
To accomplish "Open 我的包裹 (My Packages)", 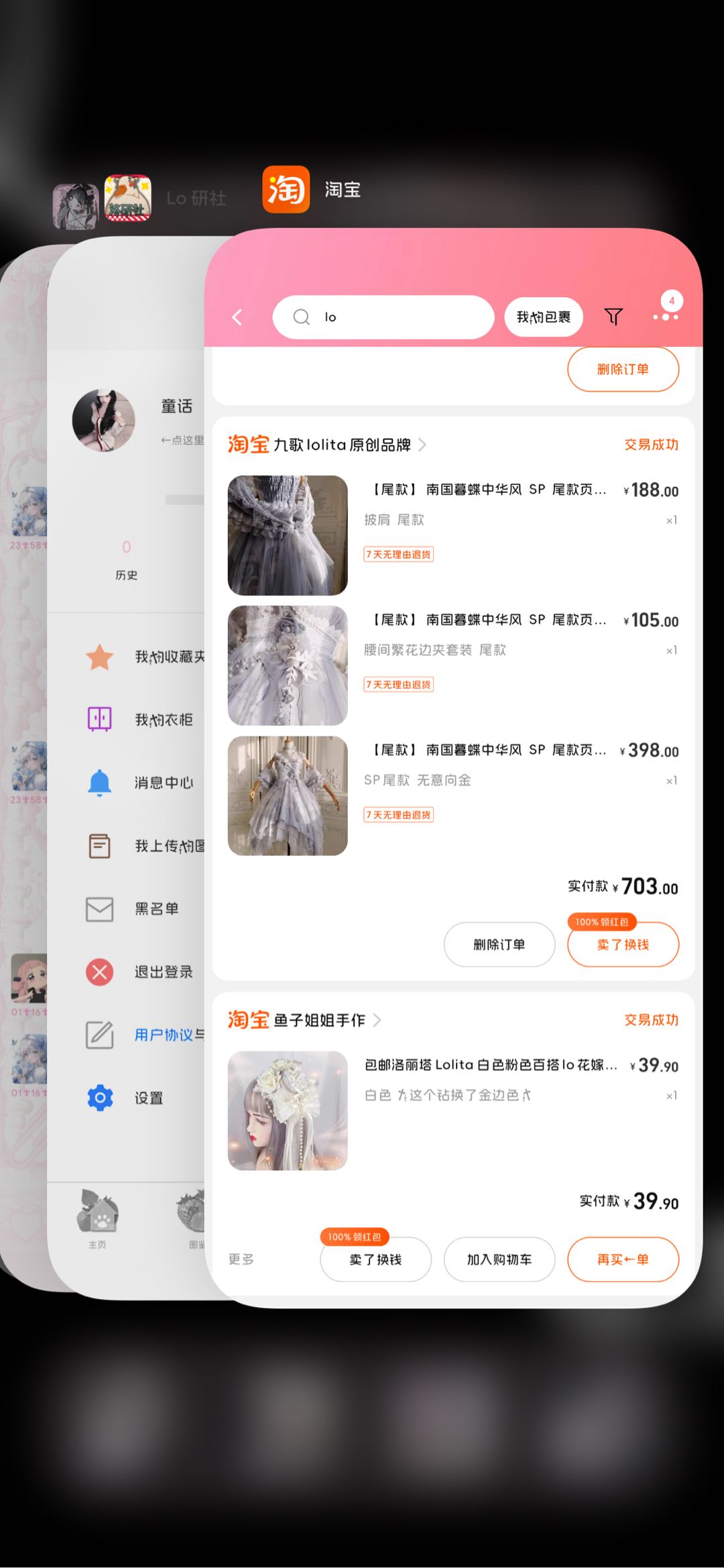I will click(x=543, y=317).
